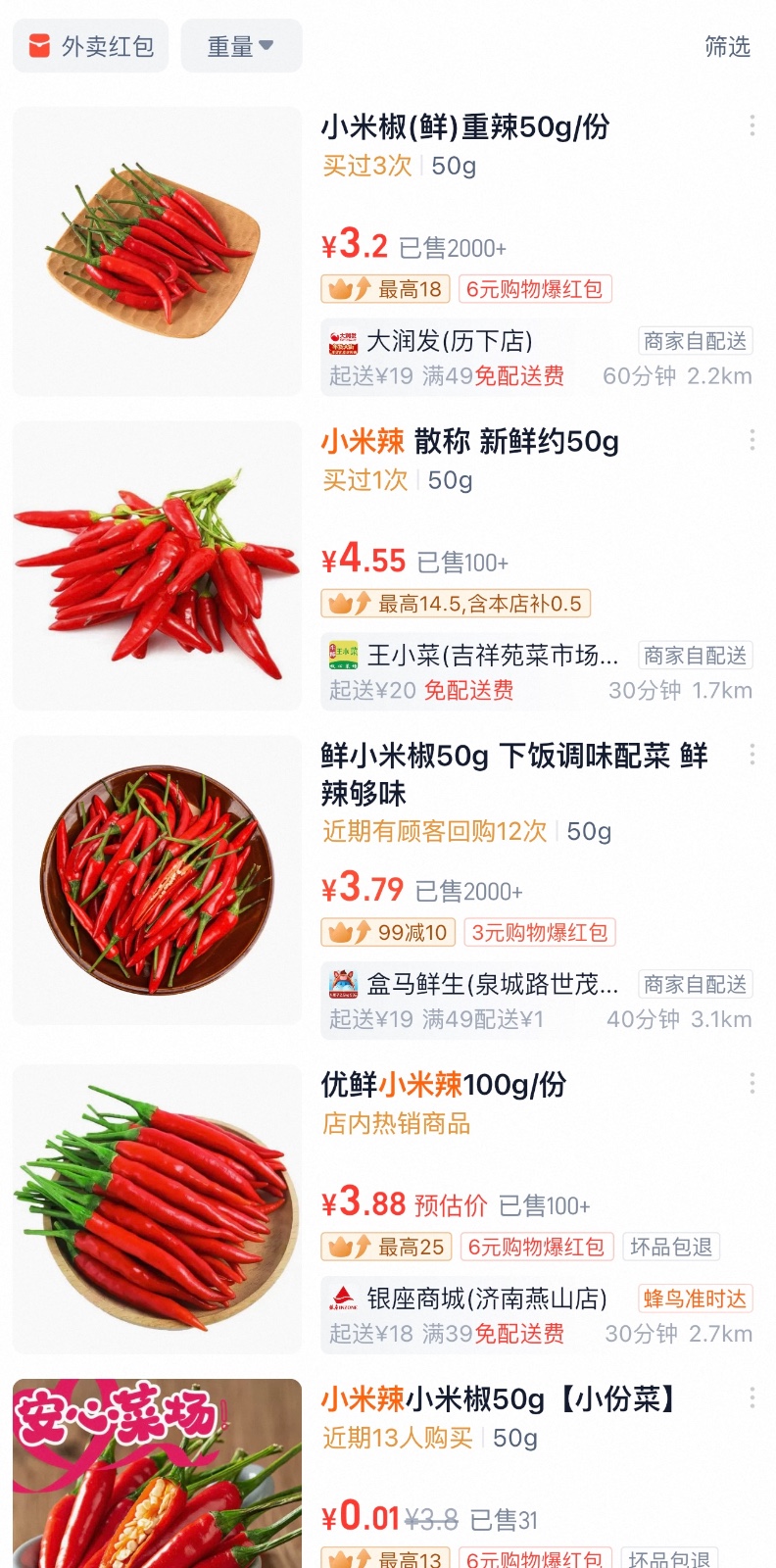Screen dimensions: 776x1568
Task: Open more options for 小米辣 散称 新鲜约50g
Action: pyautogui.click(x=752, y=440)
